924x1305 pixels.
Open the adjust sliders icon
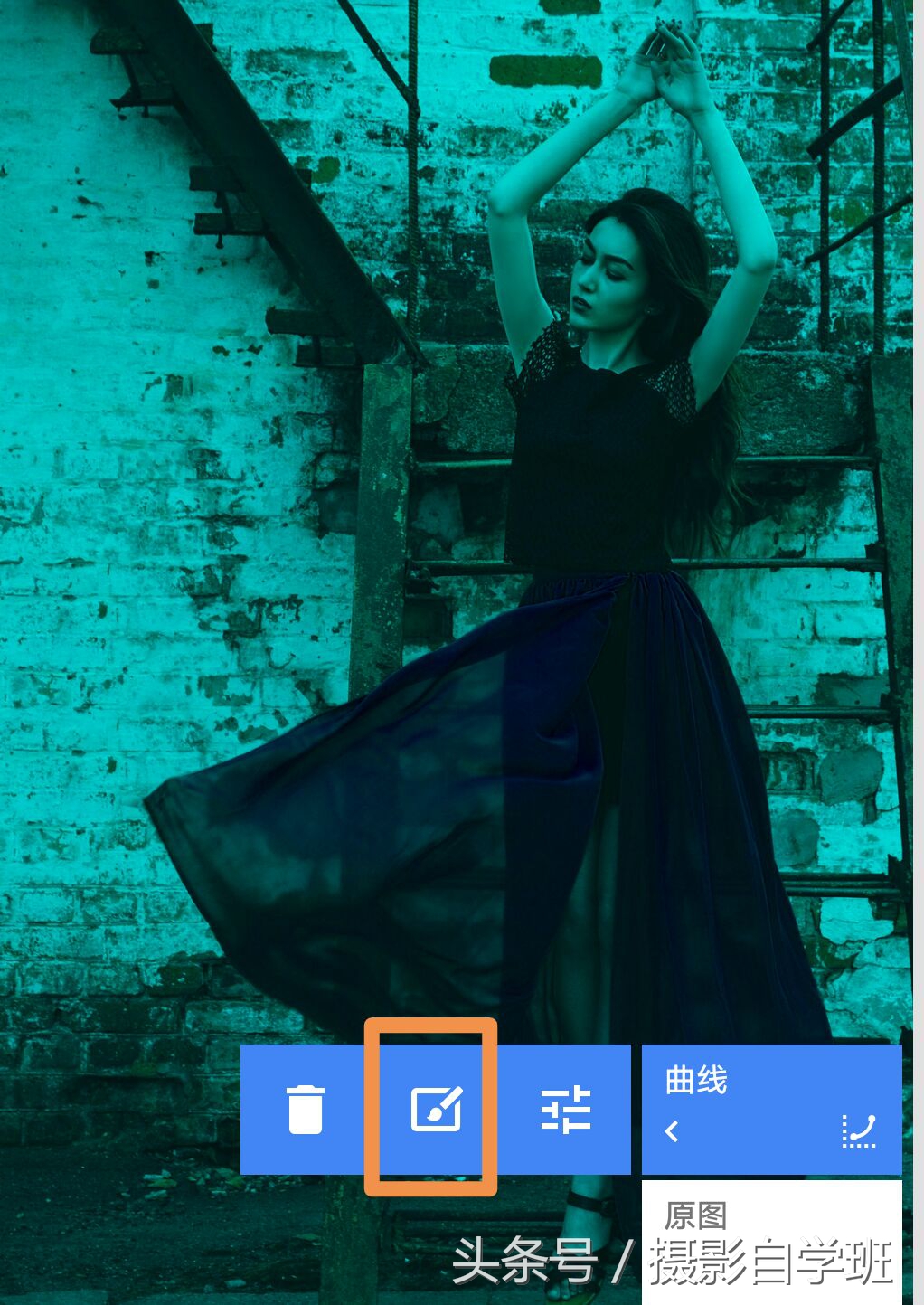tap(565, 1109)
